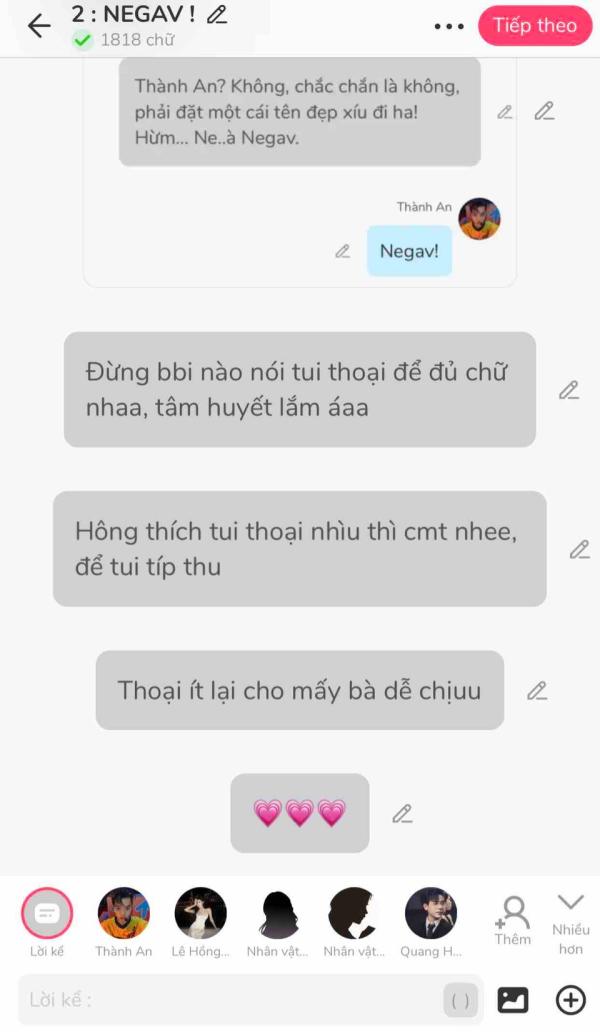Edit the outer card with the Thành An message
Screen dimensions: 600x1032
coord(544,111)
